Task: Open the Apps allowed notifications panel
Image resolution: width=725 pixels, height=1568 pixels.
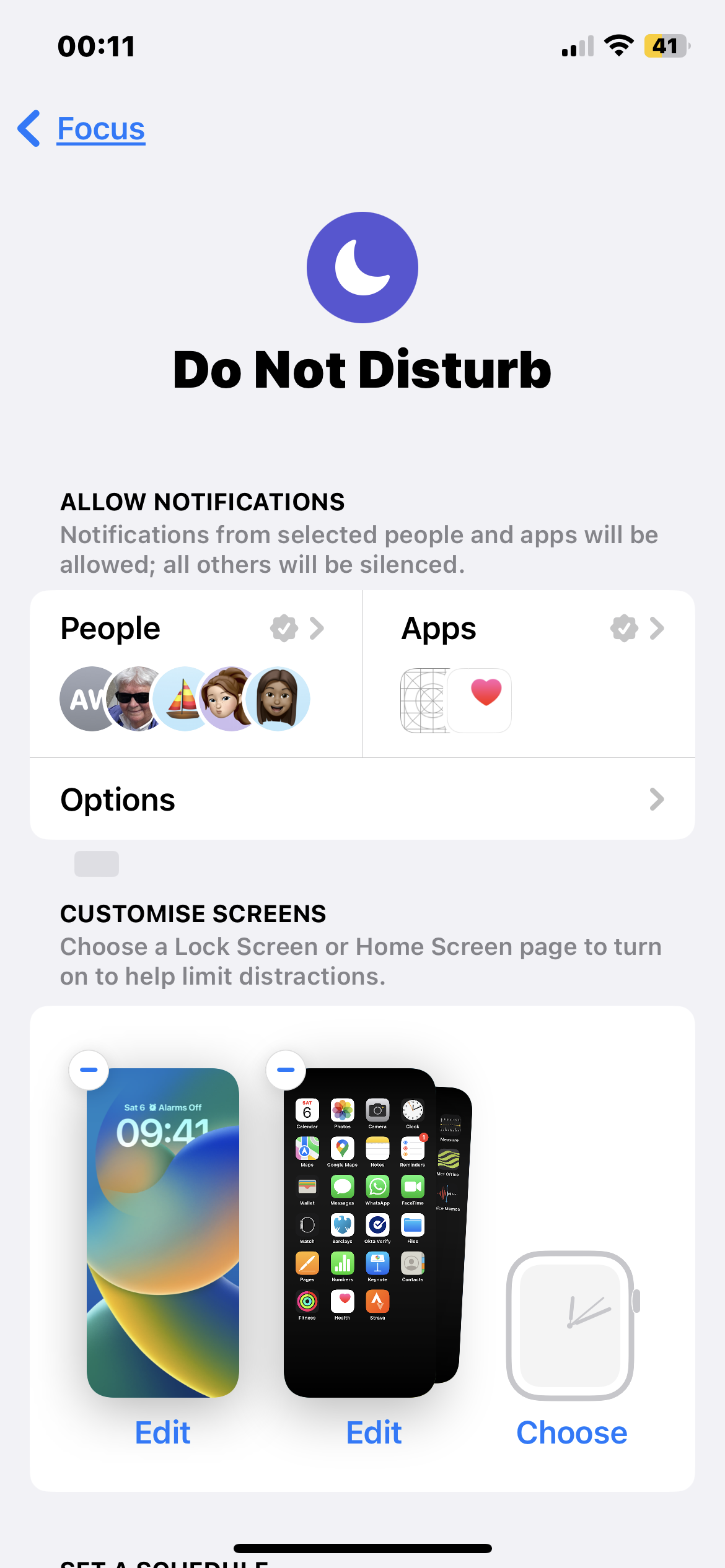Action: 529,673
